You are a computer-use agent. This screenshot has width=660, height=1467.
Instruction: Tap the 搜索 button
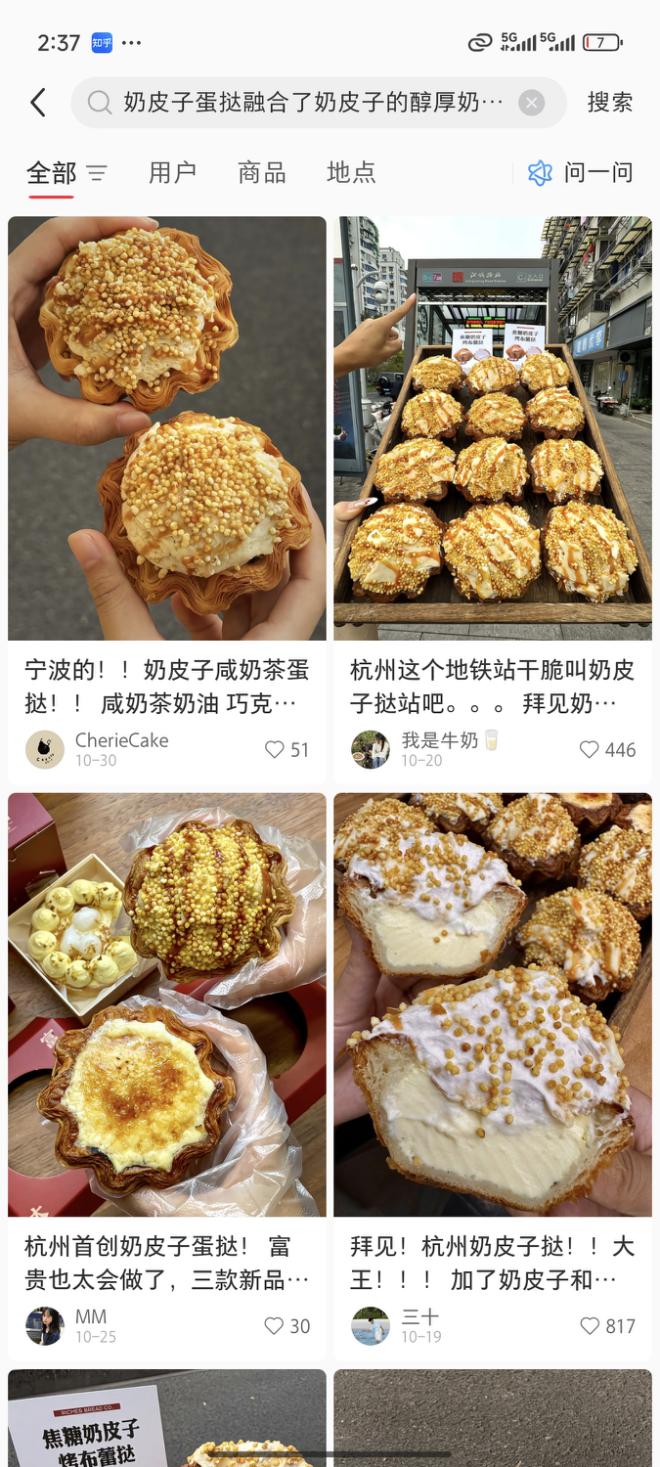[x=609, y=102]
